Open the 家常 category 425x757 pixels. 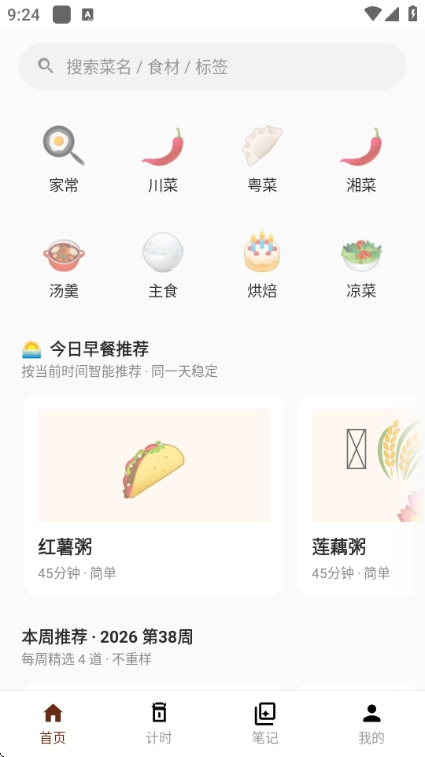point(64,159)
